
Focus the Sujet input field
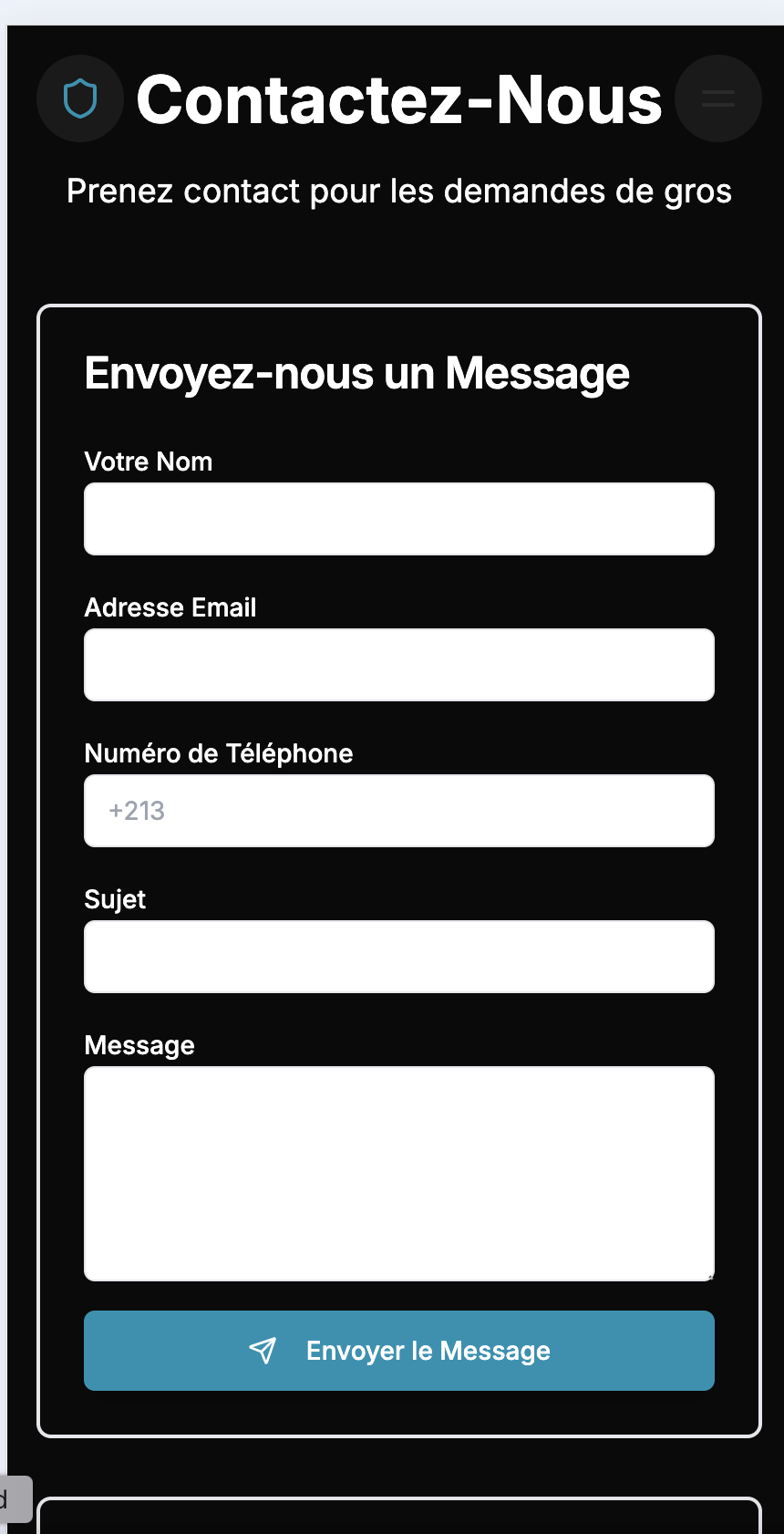click(398, 957)
